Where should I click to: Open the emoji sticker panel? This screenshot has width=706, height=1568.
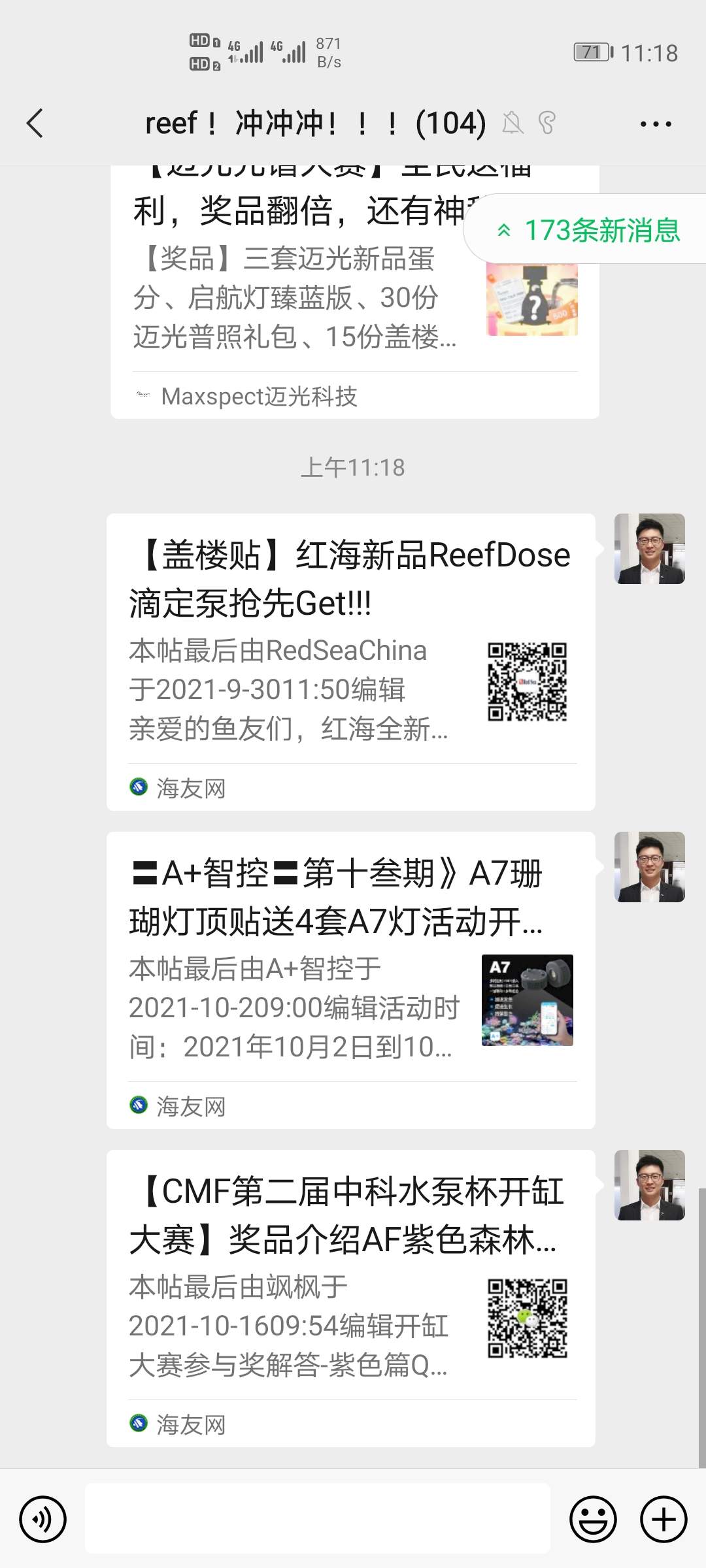click(593, 1519)
